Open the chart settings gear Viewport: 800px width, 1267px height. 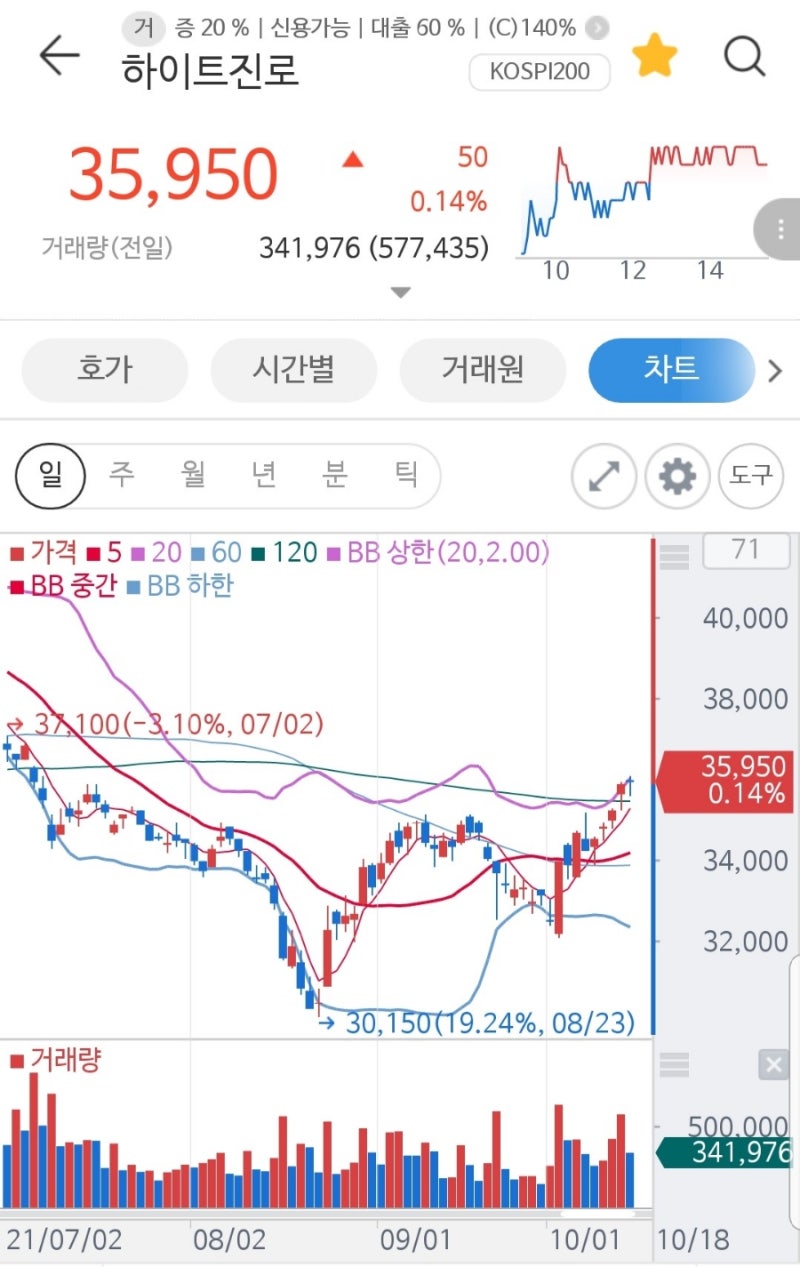pos(676,476)
